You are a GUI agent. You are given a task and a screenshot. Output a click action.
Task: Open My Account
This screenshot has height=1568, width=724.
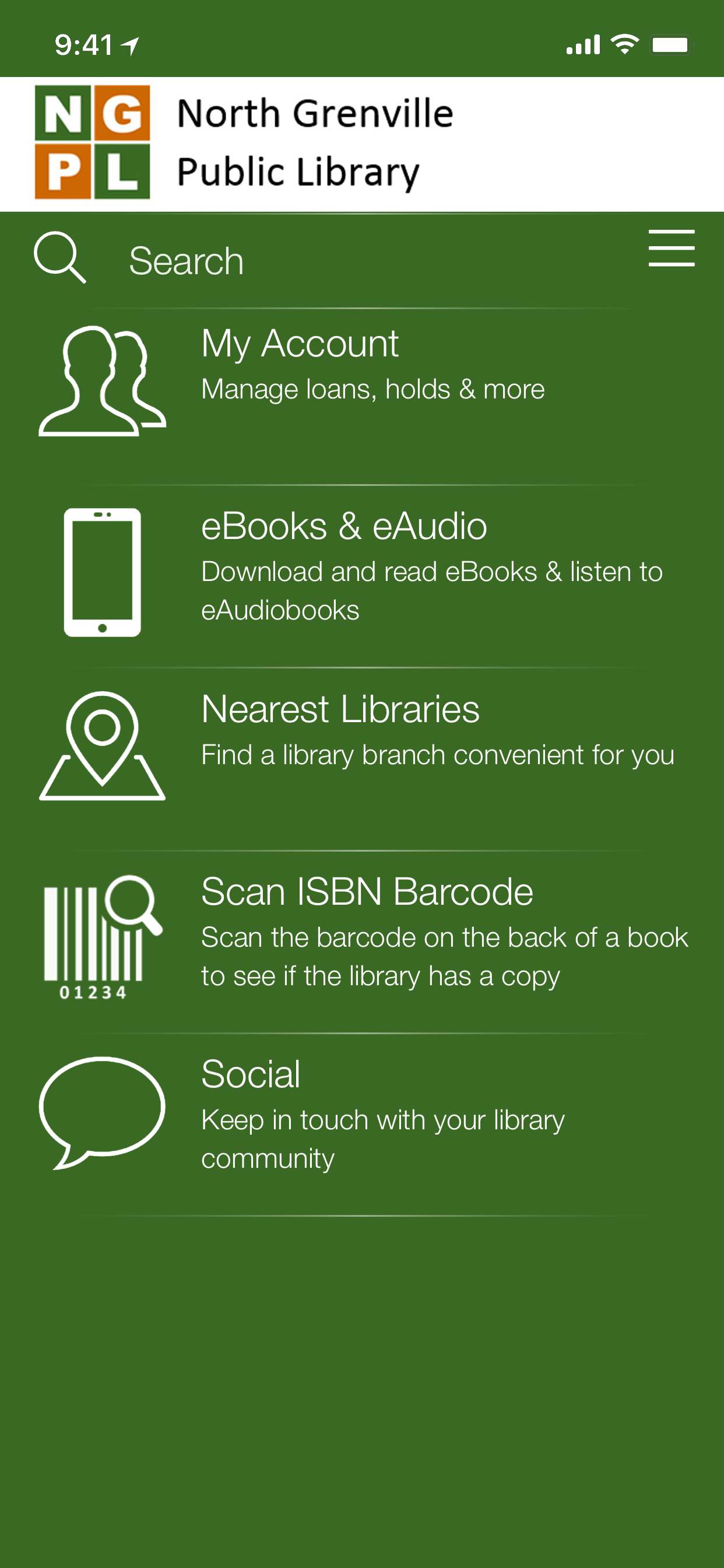coord(361,380)
